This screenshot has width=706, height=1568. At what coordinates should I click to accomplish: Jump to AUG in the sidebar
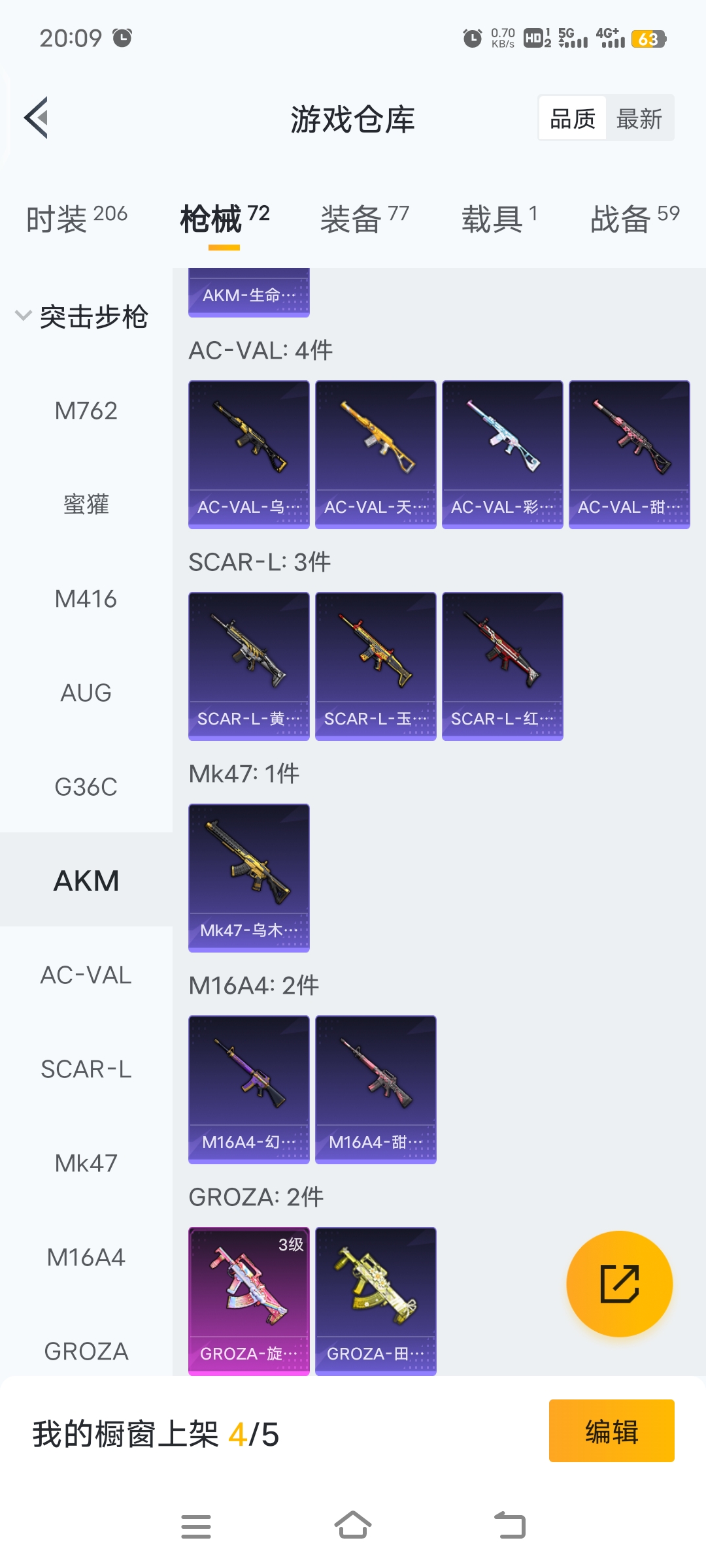pos(86,693)
